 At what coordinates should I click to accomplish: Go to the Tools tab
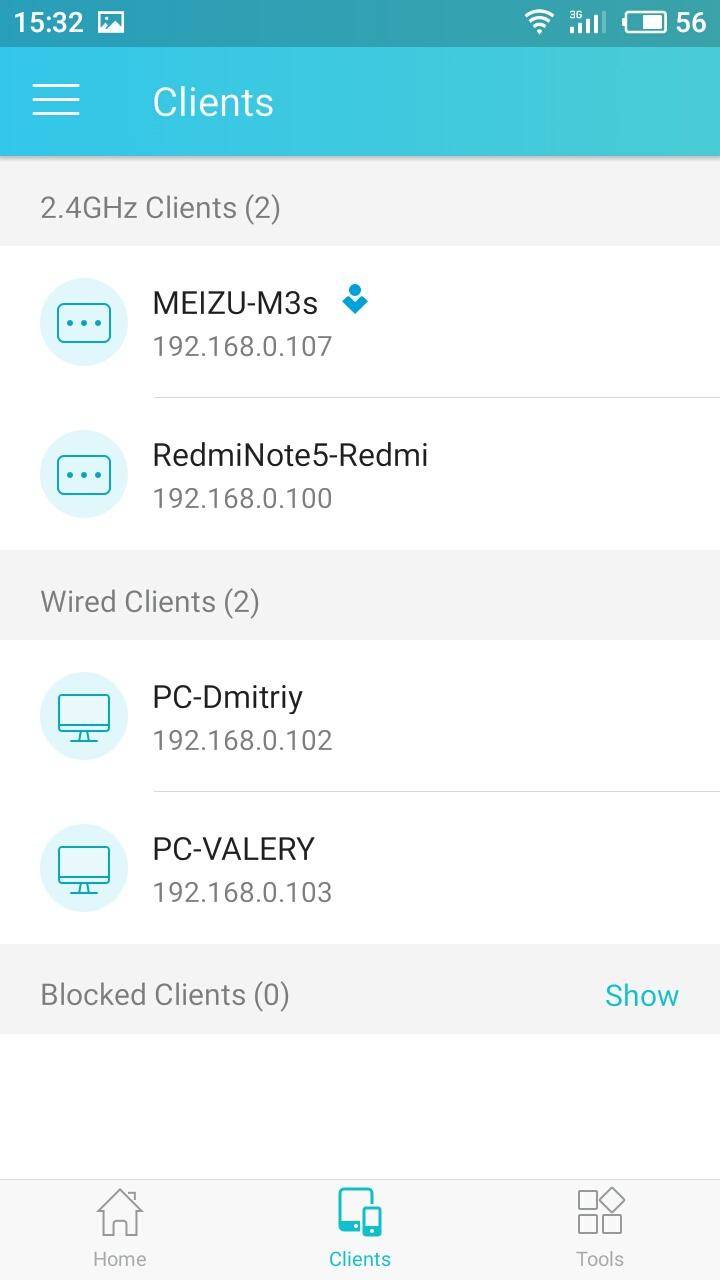coord(600,1229)
